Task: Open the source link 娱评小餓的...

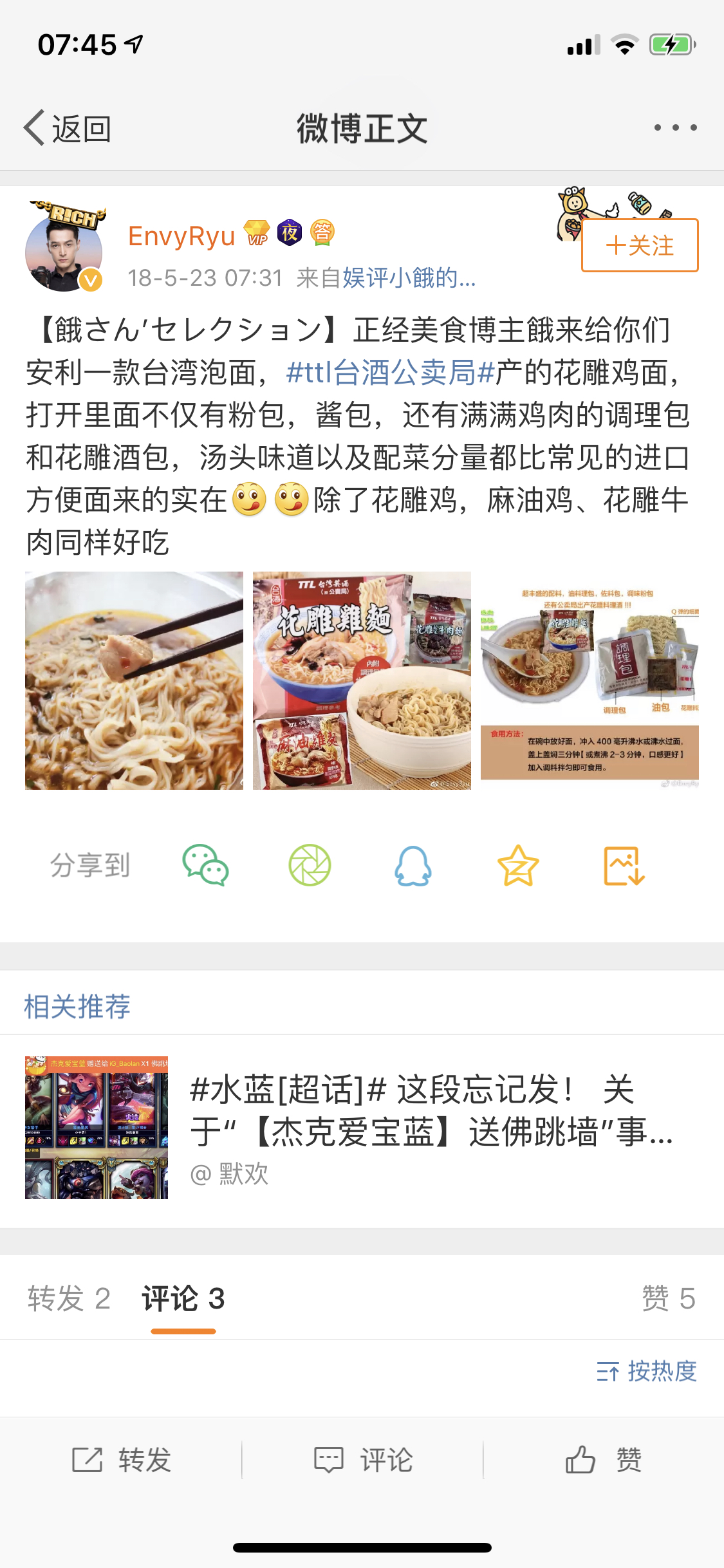Action: pos(409,278)
